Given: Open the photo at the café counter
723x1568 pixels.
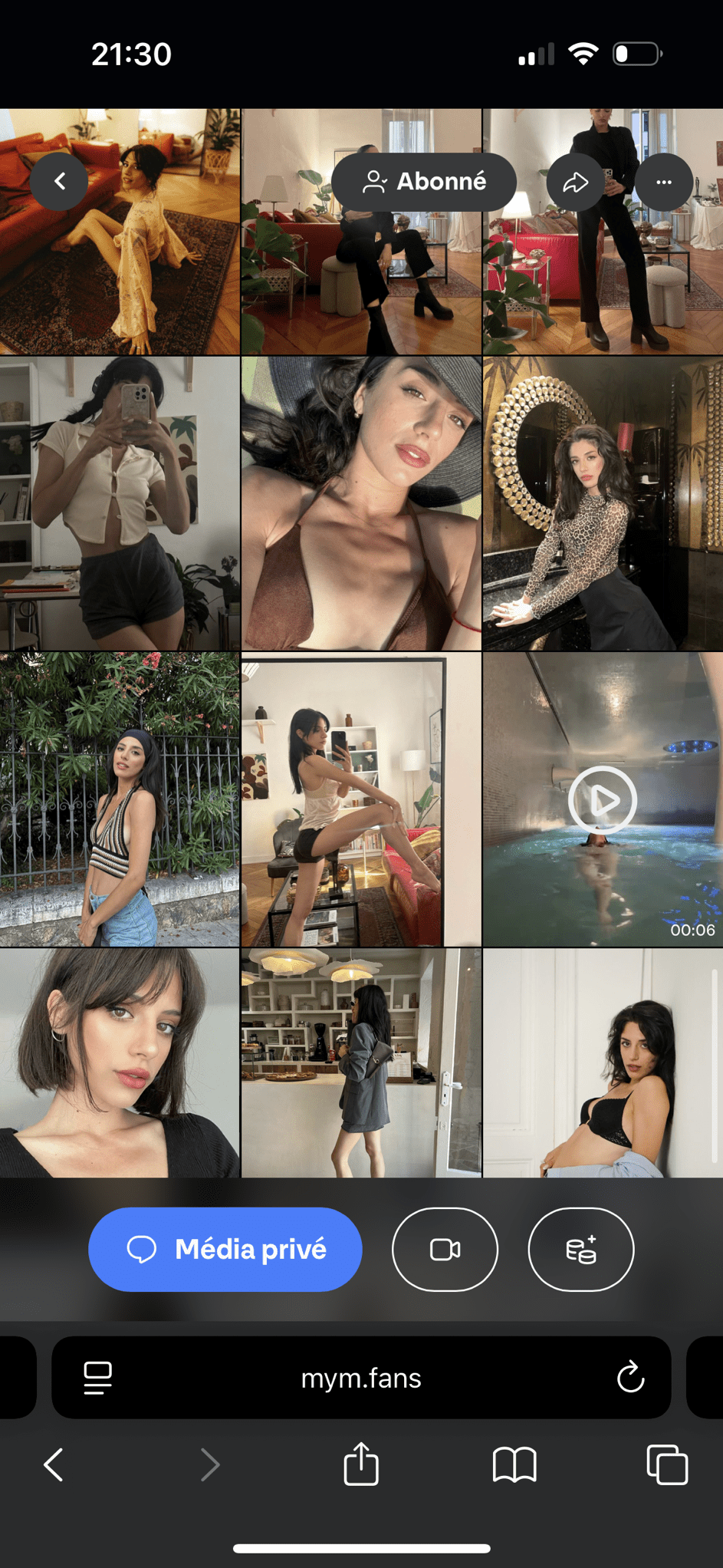Looking at the screenshot, I should [361, 1062].
